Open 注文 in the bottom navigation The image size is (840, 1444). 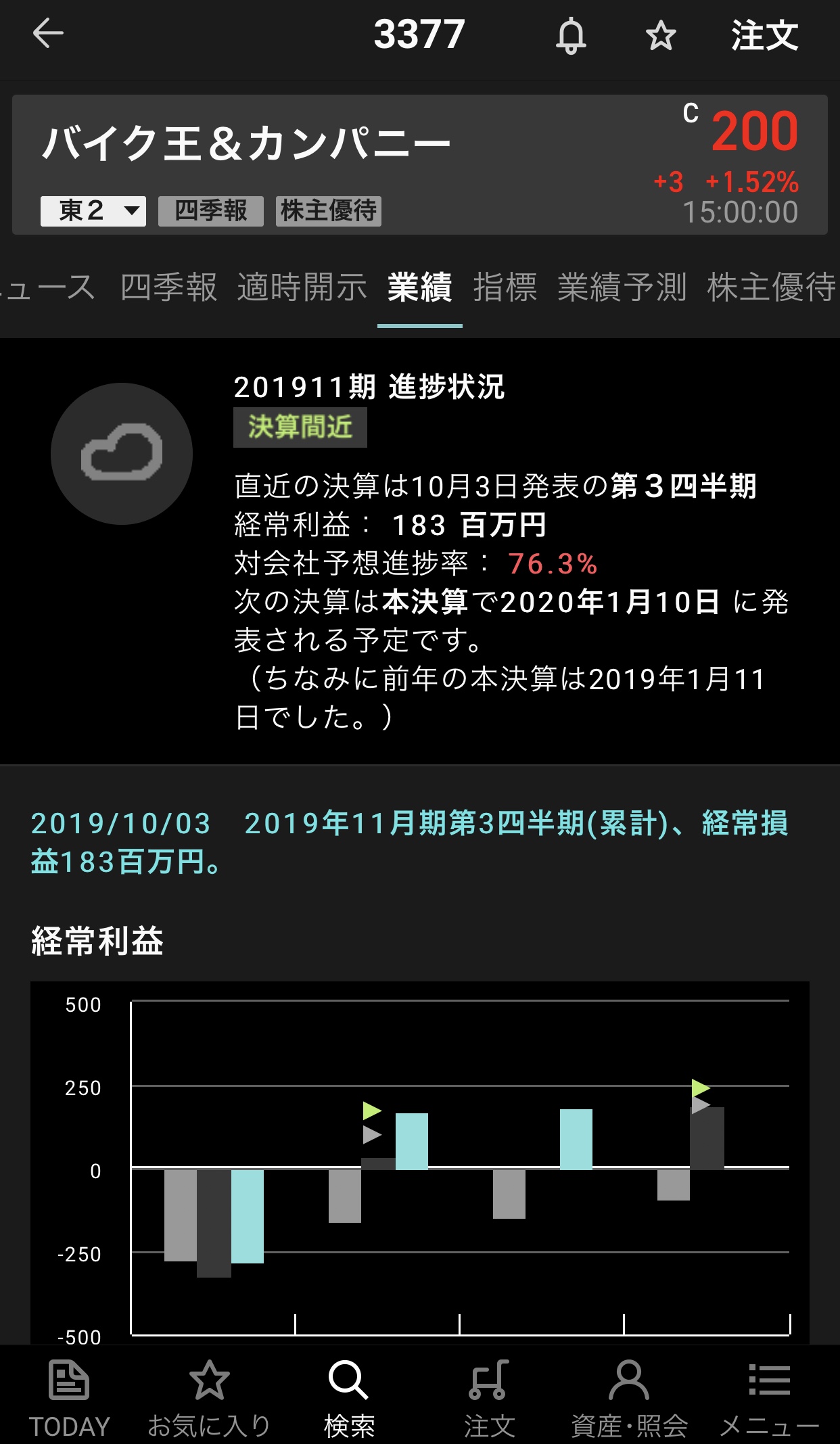tap(489, 1397)
